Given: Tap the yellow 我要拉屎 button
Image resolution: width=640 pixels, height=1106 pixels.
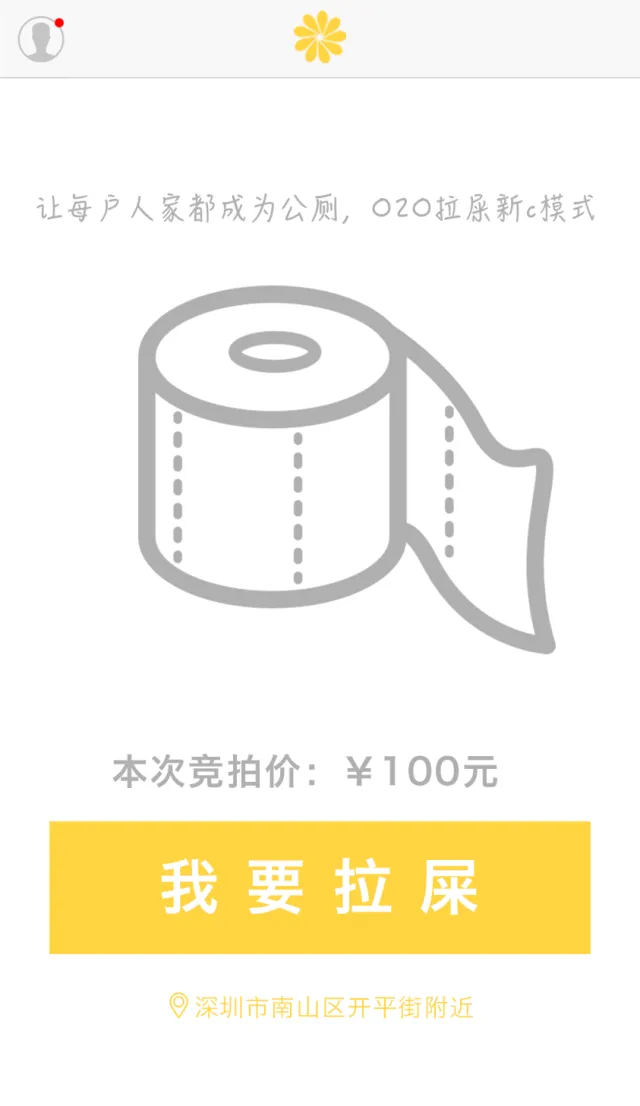Looking at the screenshot, I should 320,887.
